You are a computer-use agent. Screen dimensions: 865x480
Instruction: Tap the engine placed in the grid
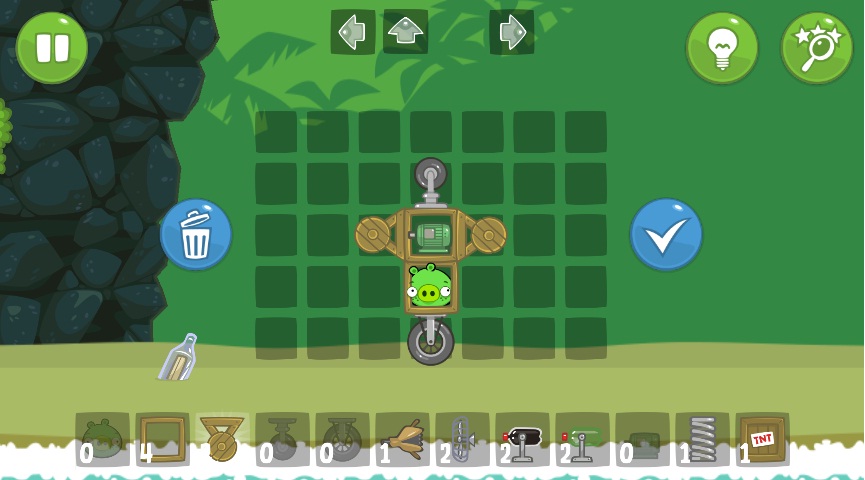(432, 236)
